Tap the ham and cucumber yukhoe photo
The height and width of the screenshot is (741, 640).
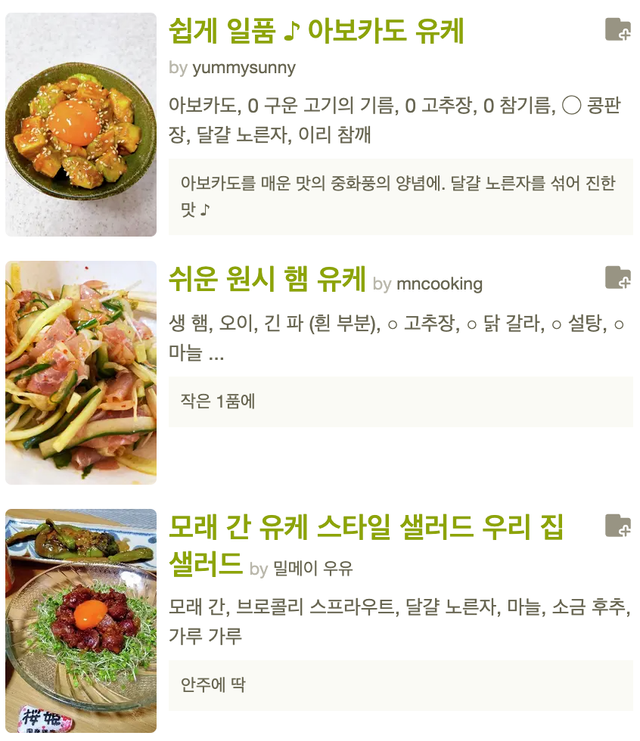[x=81, y=373]
